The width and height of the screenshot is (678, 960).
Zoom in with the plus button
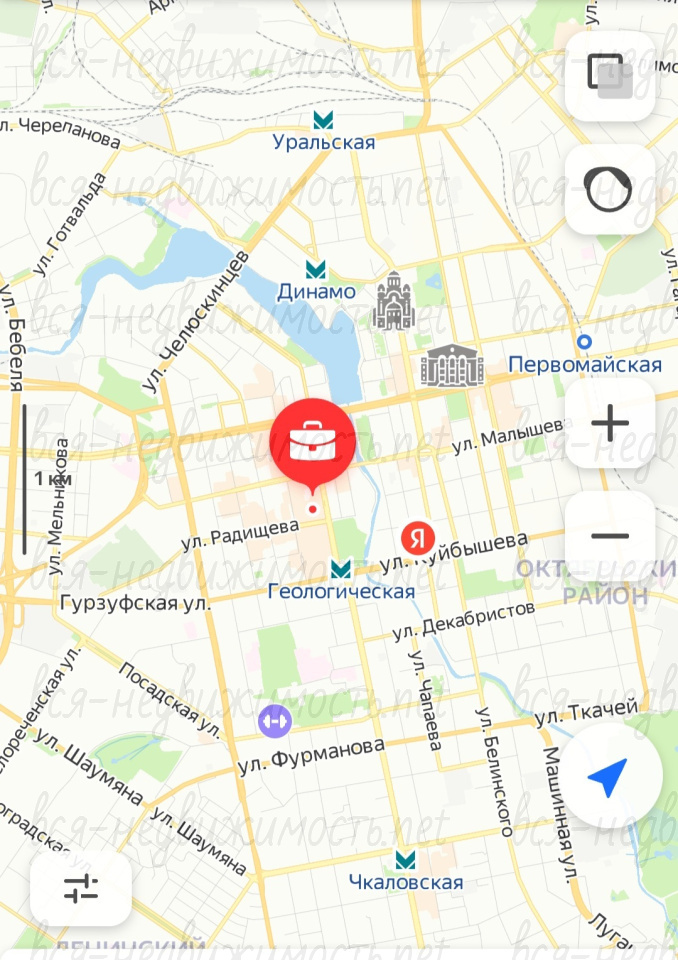point(610,424)
